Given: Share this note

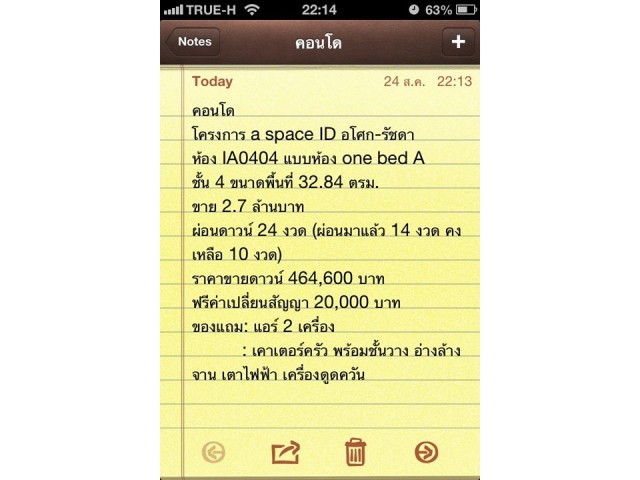Looking at the screenshot, I should point(285,452).
